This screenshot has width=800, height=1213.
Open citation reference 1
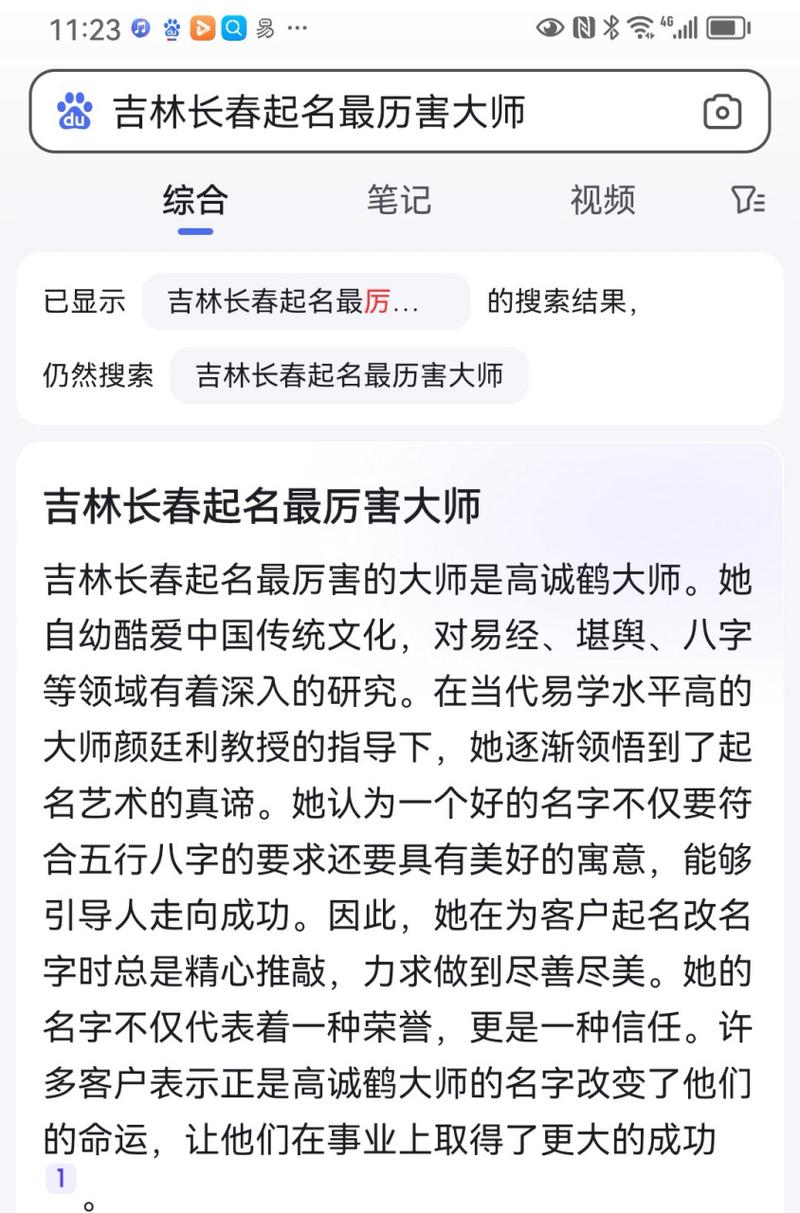[x=60, y=1178]
